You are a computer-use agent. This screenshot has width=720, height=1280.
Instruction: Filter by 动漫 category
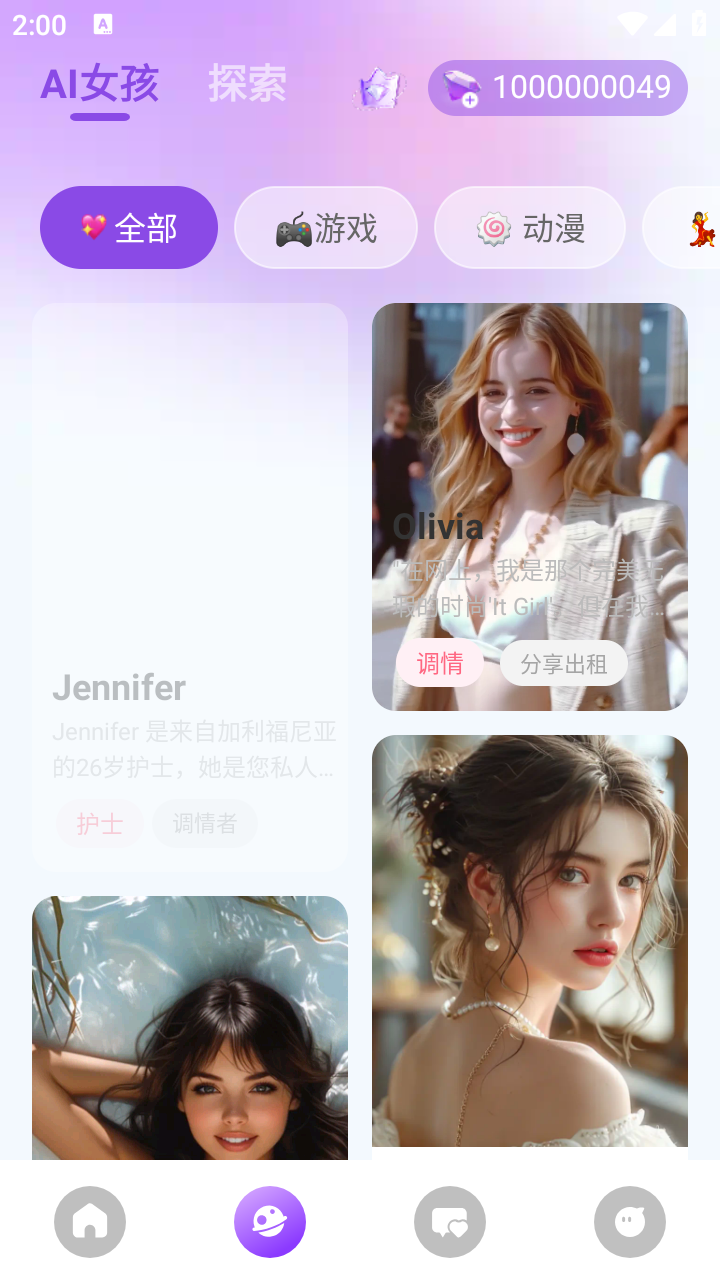pos(530,228)
